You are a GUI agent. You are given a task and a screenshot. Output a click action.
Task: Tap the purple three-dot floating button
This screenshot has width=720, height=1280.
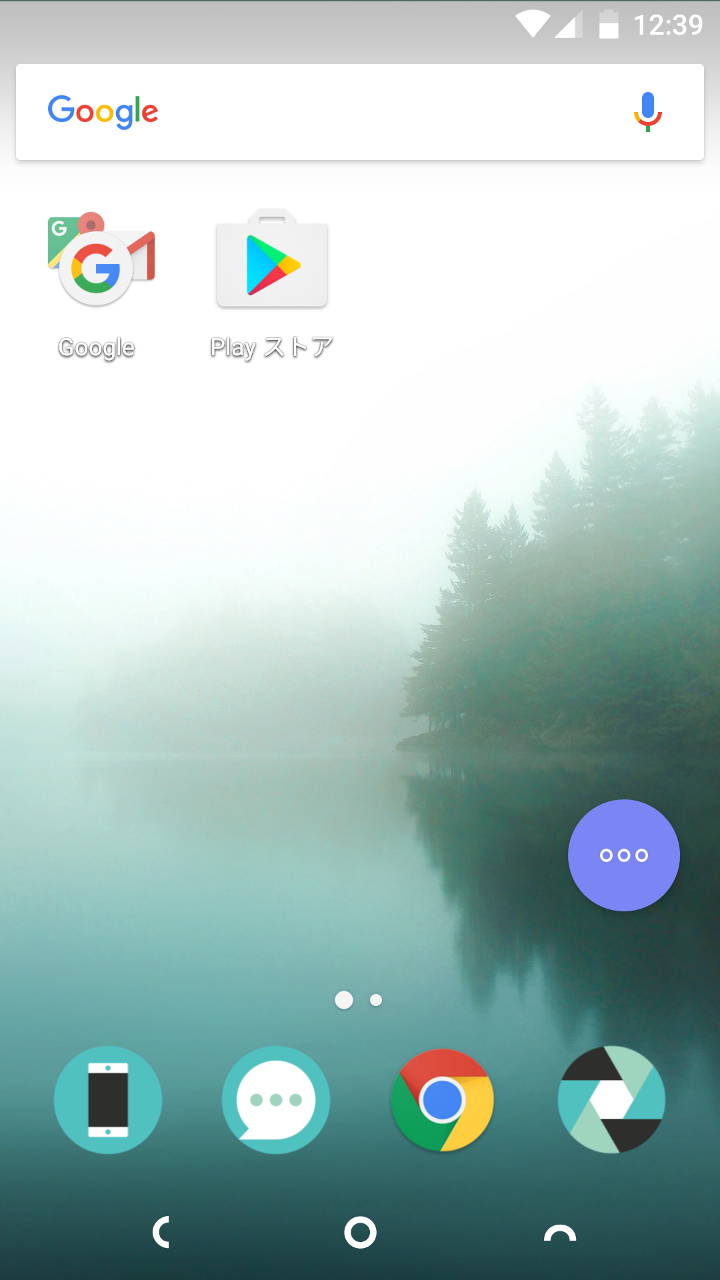[624, 855]
